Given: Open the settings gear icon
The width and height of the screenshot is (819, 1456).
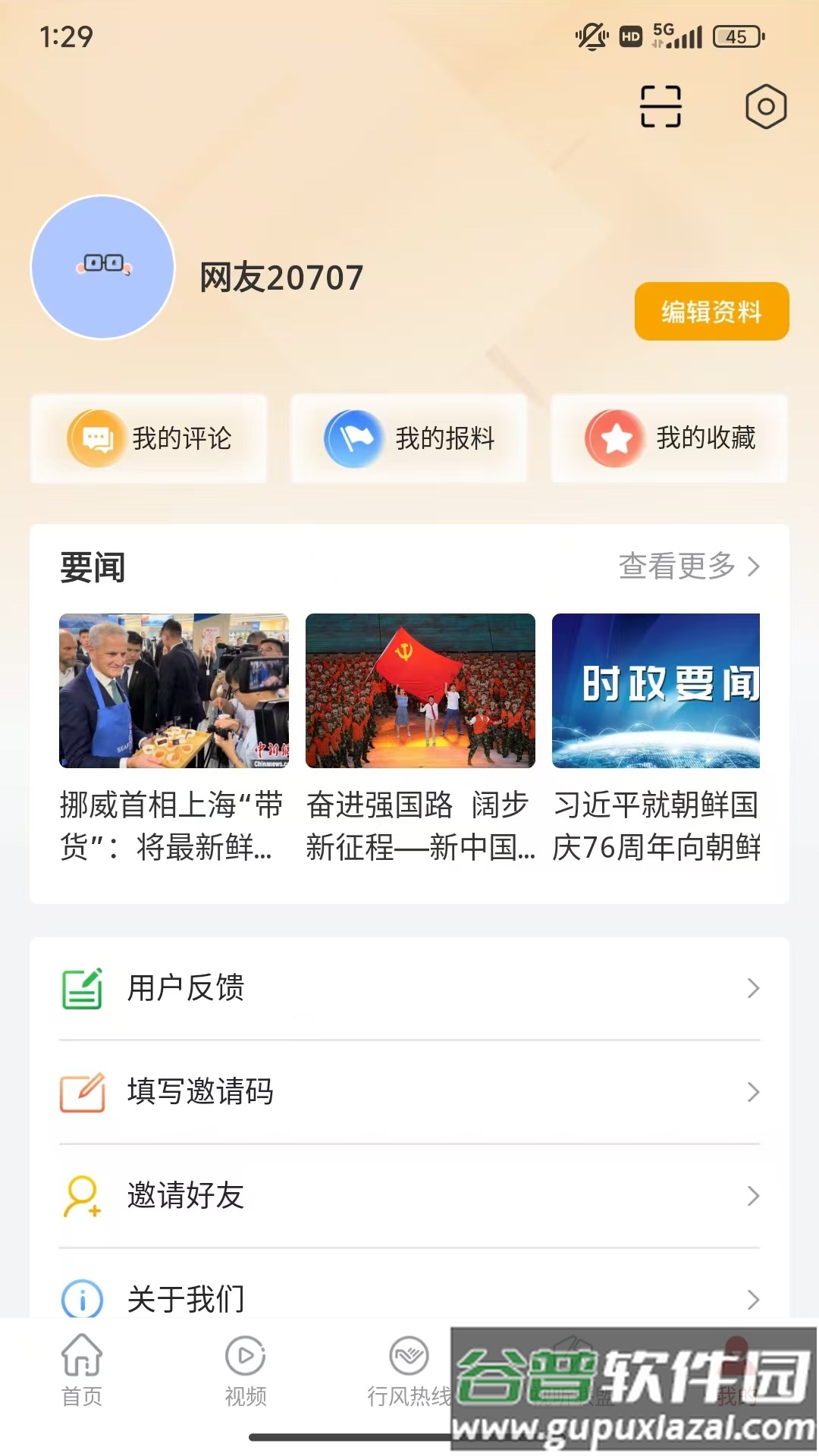Looking at the screenshot, I should [764, 108].
